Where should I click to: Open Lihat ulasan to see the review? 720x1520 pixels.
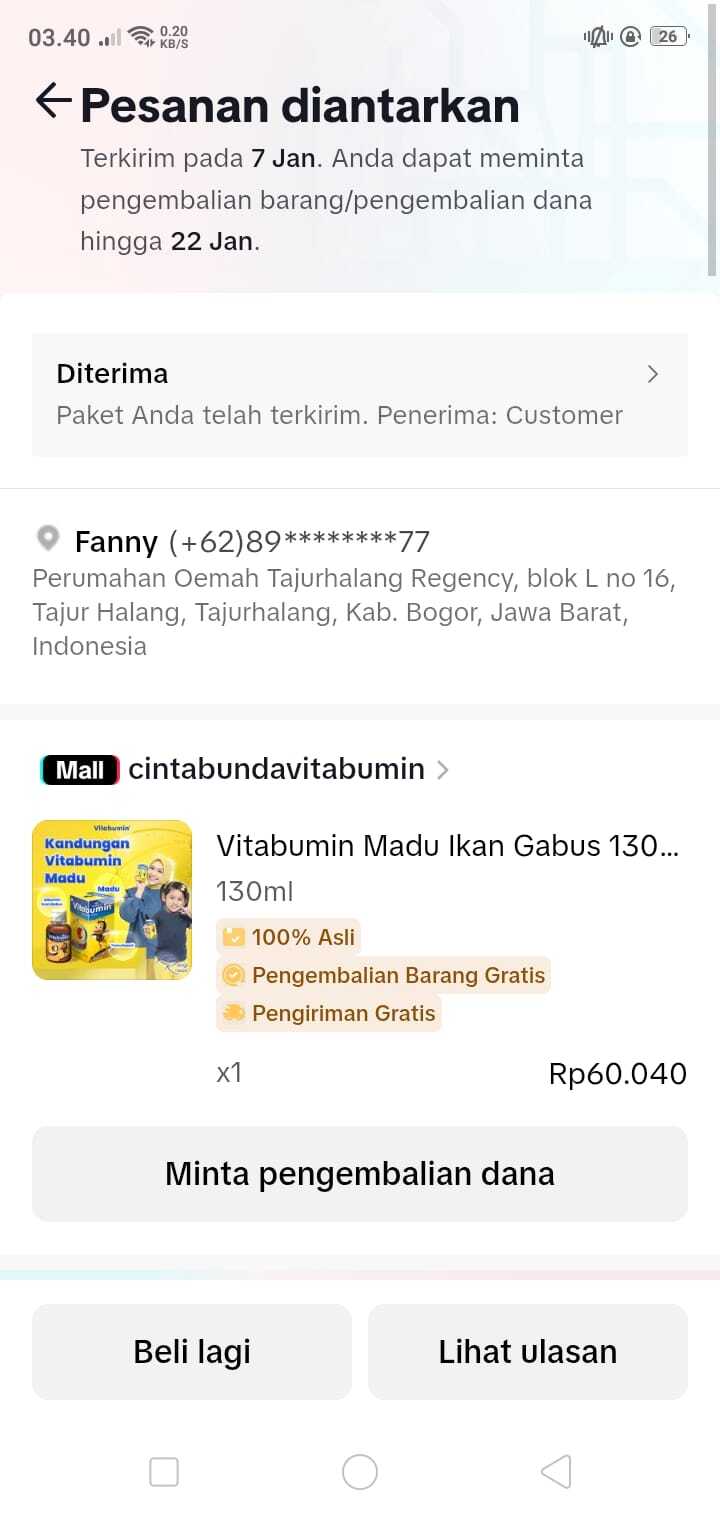pos(528,1352)
